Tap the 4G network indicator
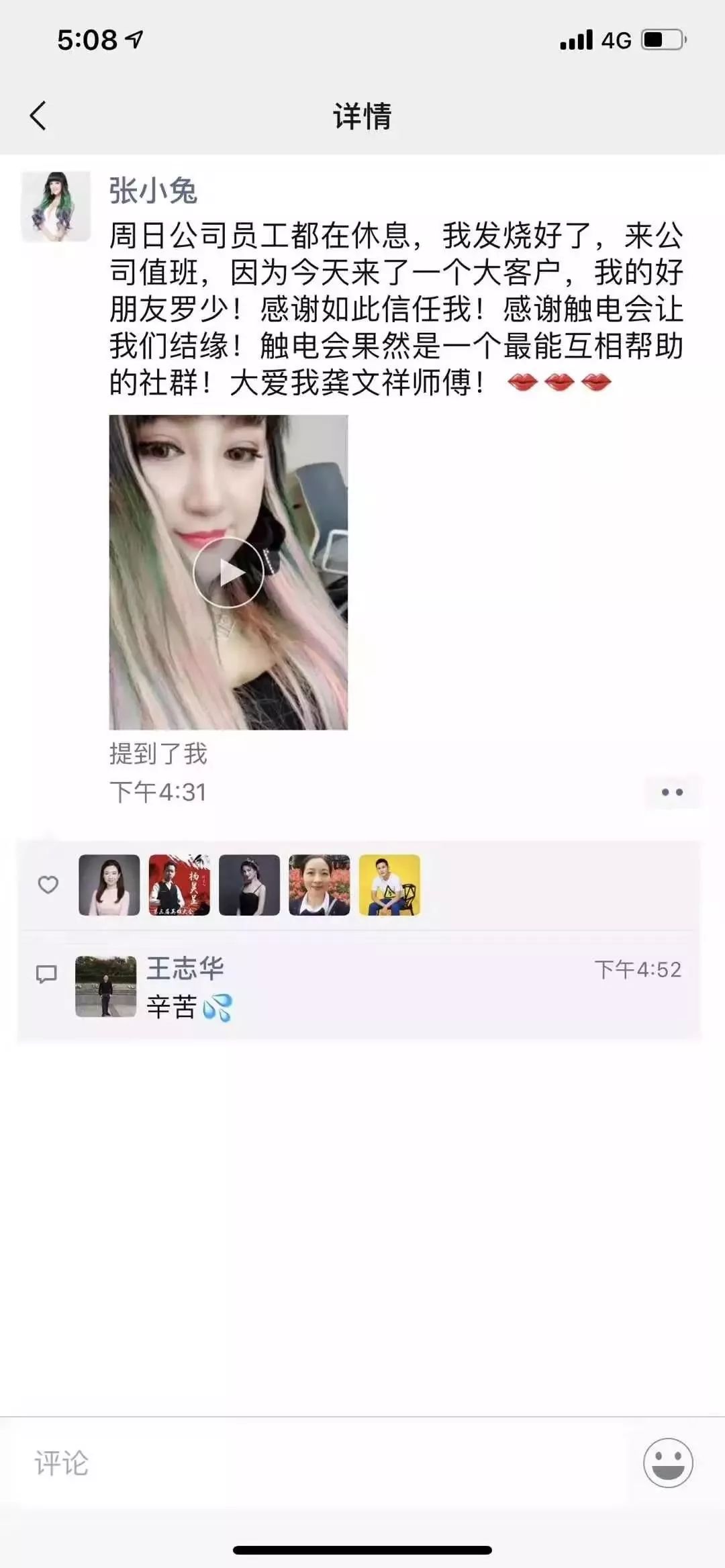Image resolution: width=725 pixels, height=1568 pixels. coord(614,42)
